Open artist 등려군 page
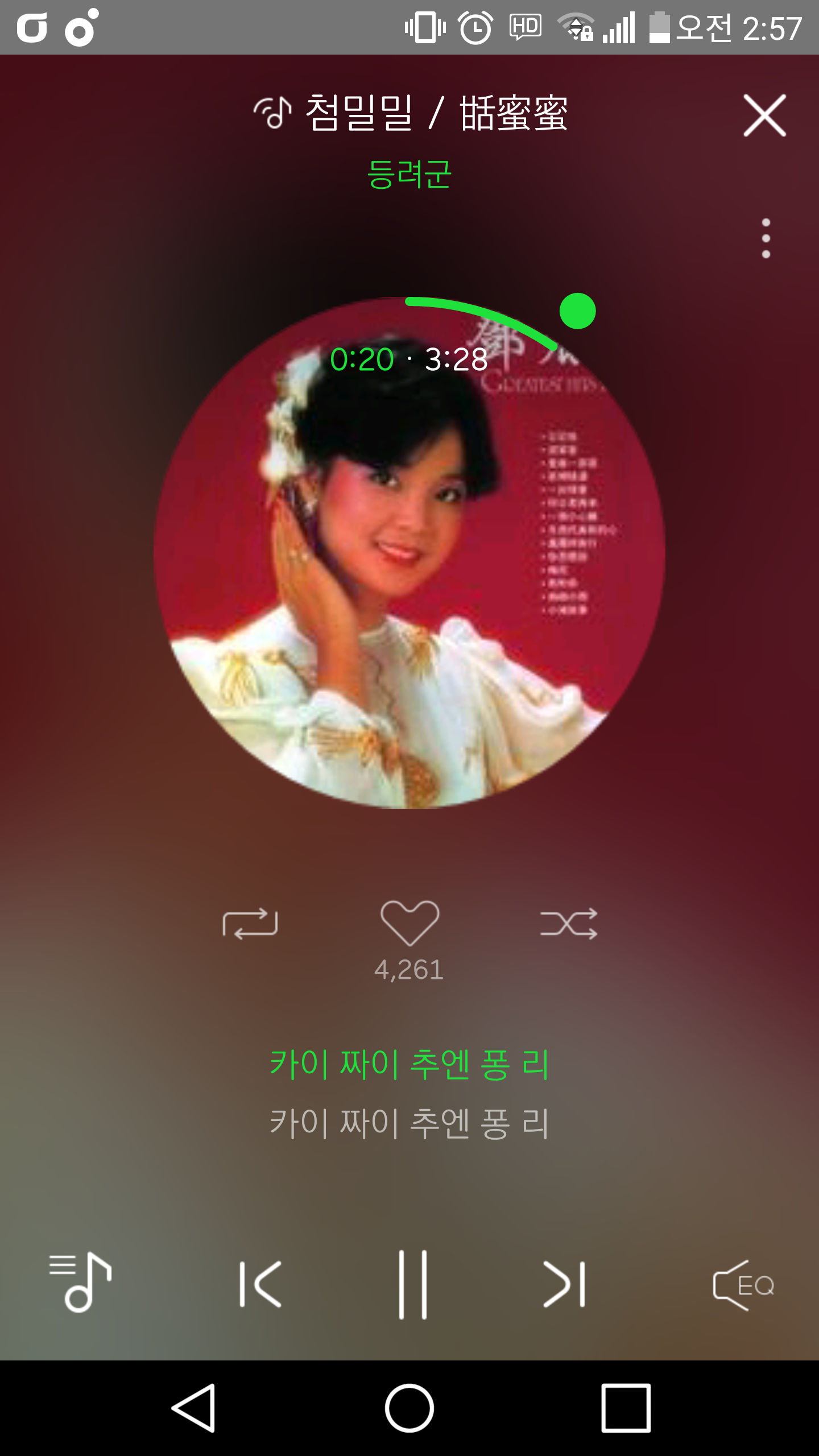 click(x=409, y=174)
